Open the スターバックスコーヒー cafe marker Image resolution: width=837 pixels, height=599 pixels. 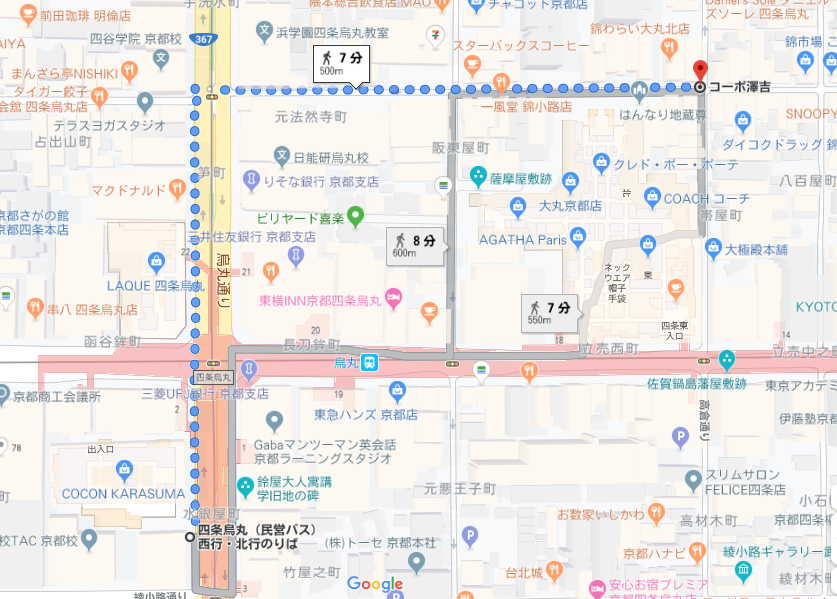[499, 80]
